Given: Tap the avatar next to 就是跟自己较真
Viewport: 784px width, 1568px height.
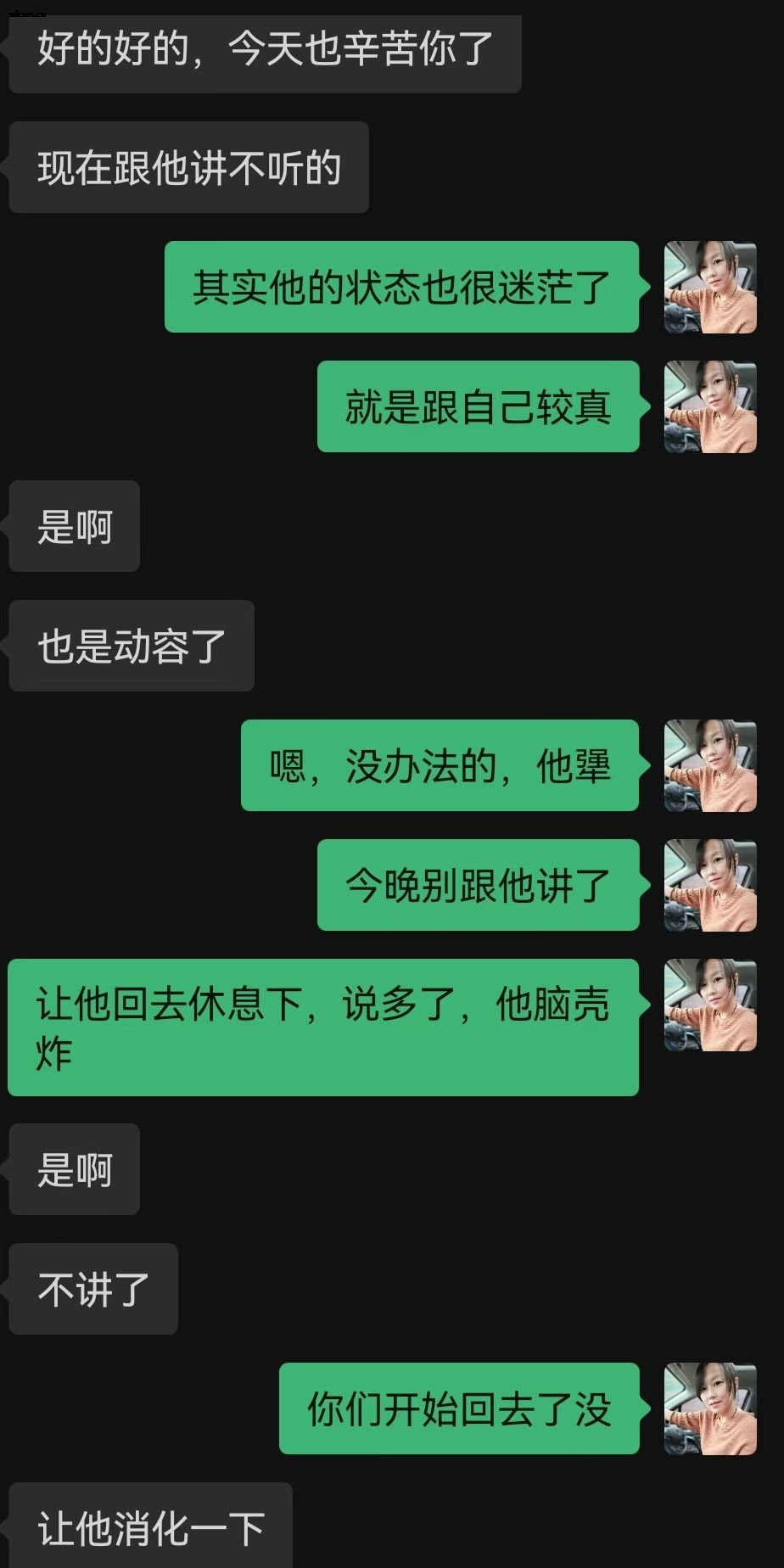Looking at the screenshot, I should pyautogui.click(x=710, y=406).
